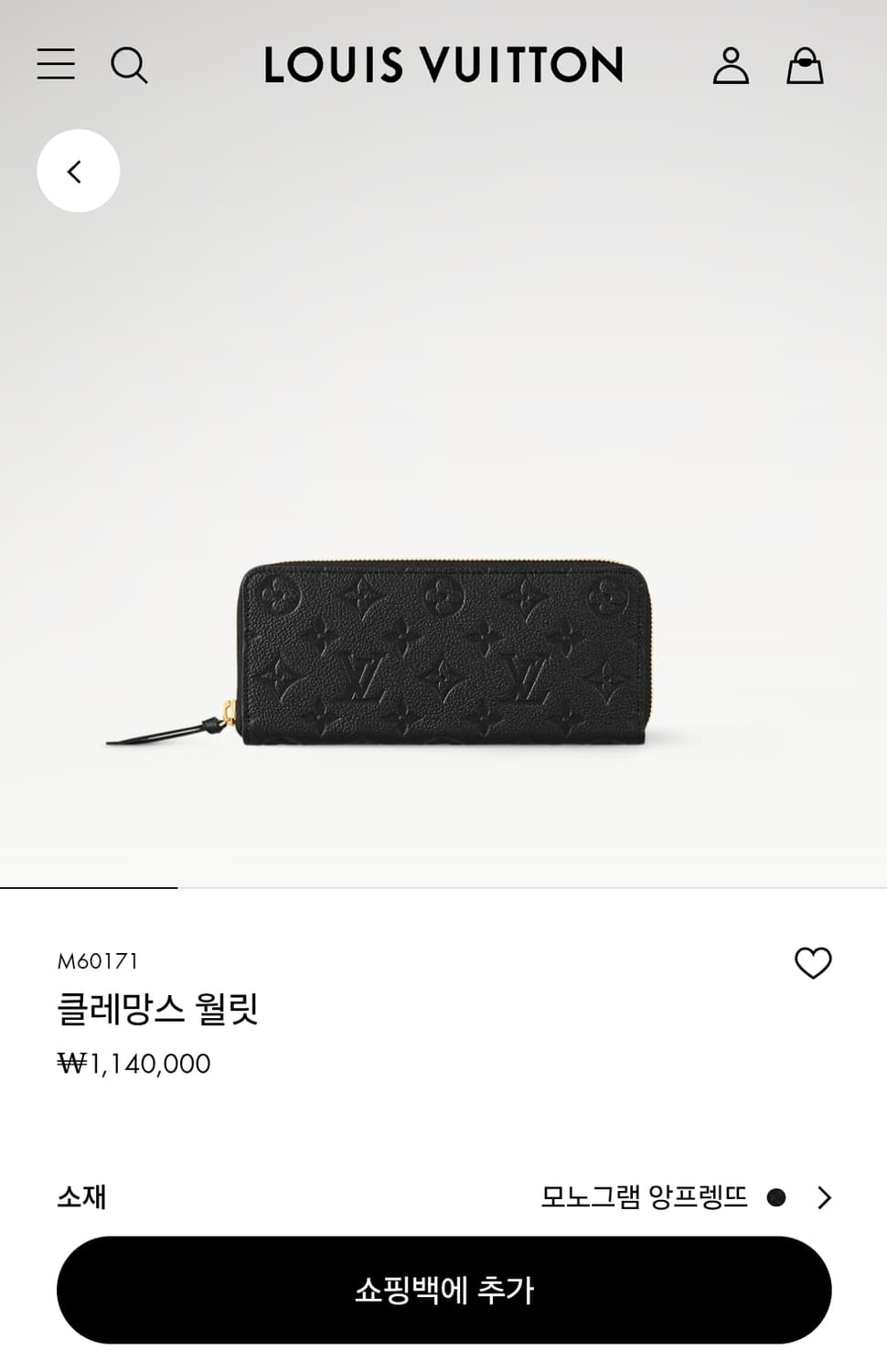Open the hamburger navigation menu
Screen dimensions: 887x1372
56,65
